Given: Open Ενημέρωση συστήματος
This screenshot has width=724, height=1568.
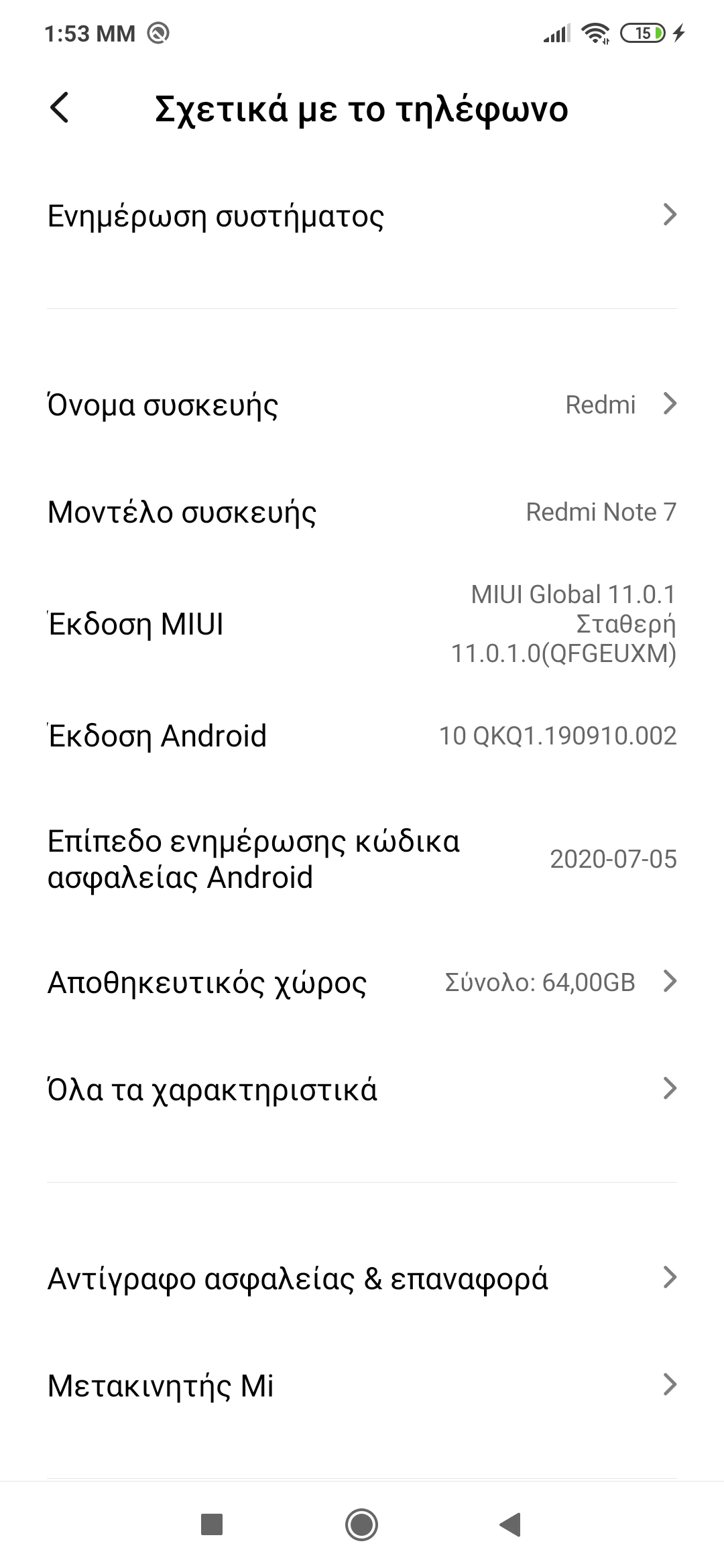Looking at the screenshot, I should pyautogui.click(x=362, y=216).
